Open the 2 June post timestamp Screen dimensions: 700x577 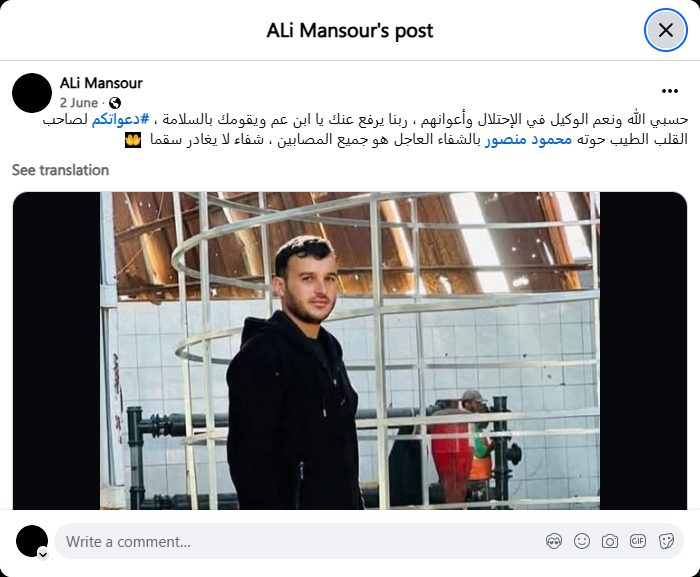(79, 103)
